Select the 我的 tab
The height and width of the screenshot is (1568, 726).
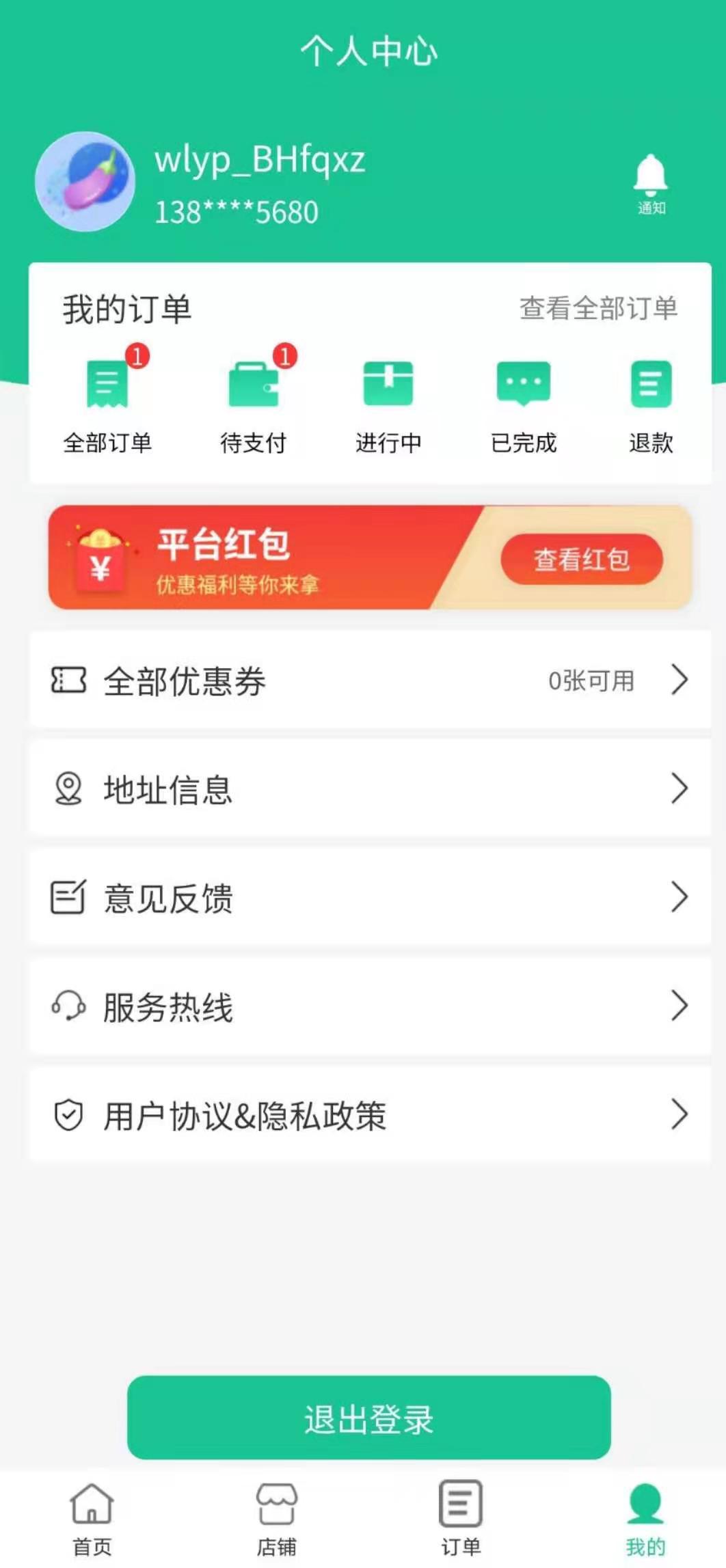[x=645, y=1518]
